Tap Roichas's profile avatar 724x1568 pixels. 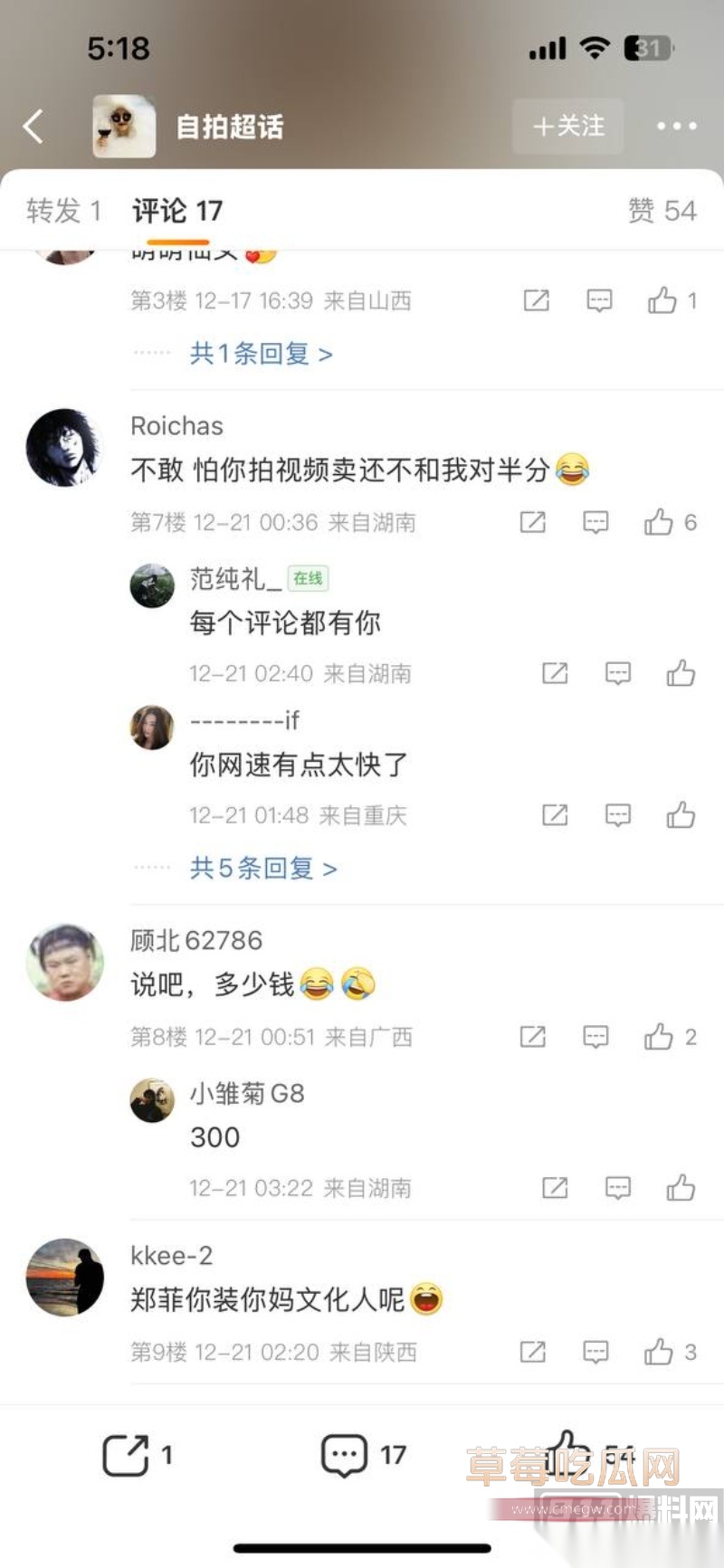pyautogui.click(x=64, y=448)
